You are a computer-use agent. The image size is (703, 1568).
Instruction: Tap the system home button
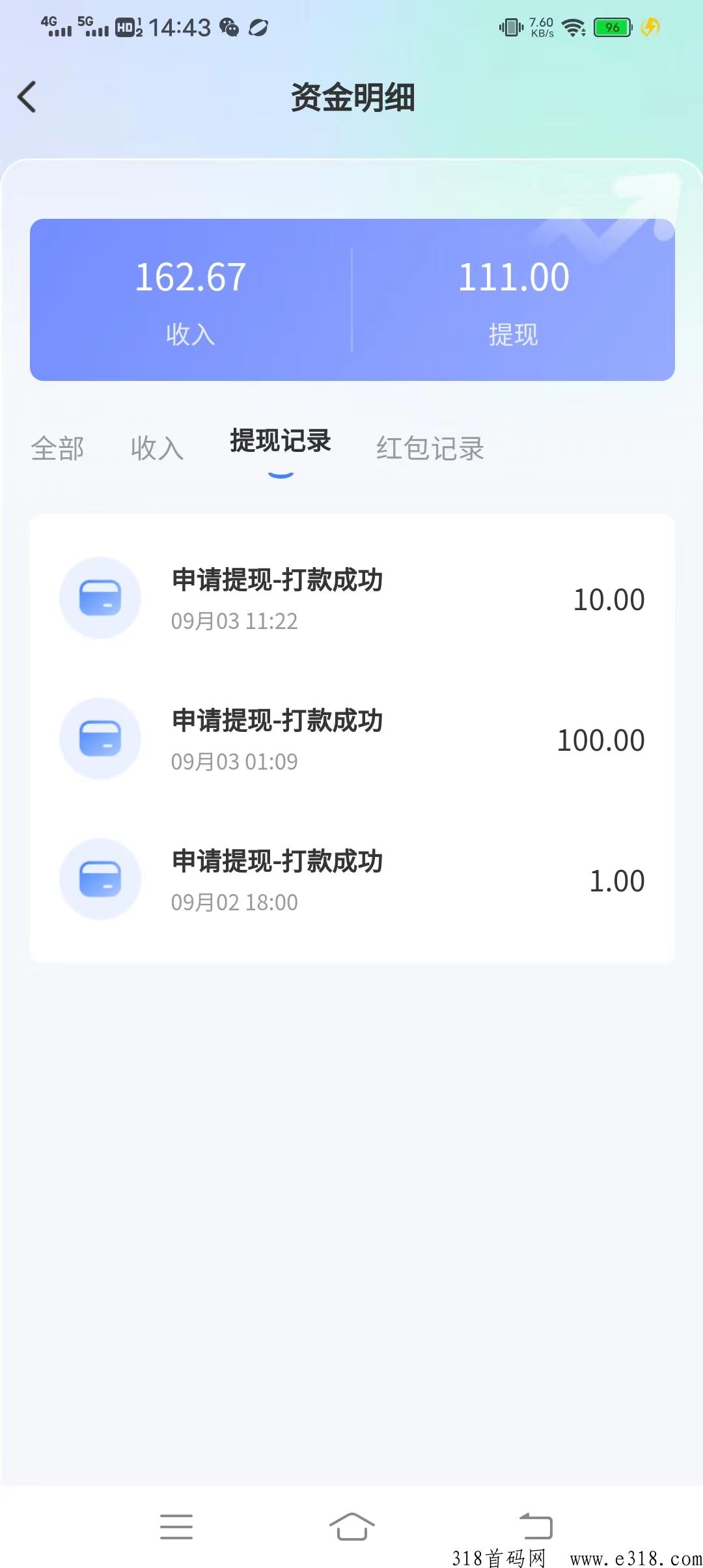[x=351, y=1526]
